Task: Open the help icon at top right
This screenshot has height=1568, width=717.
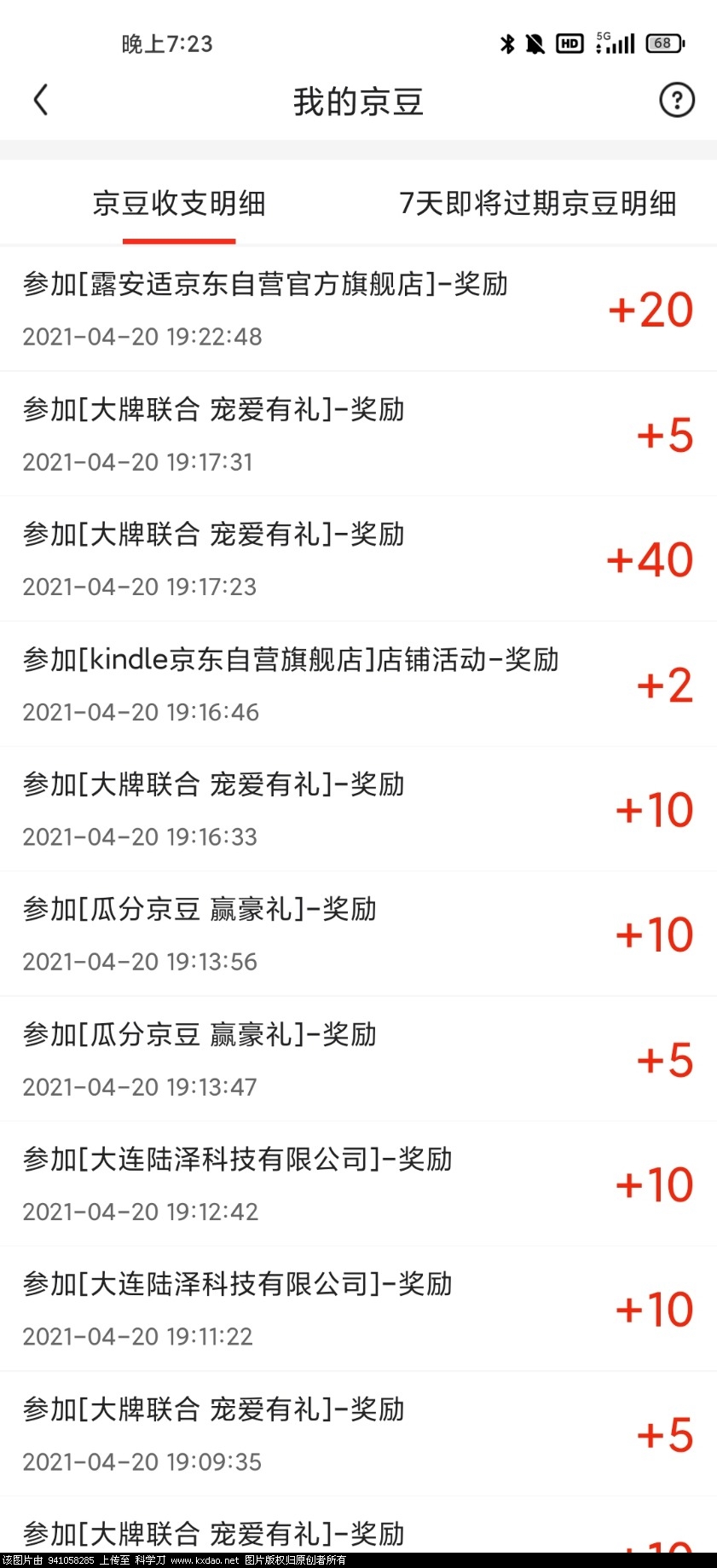Action: click(x=676, y=100)
